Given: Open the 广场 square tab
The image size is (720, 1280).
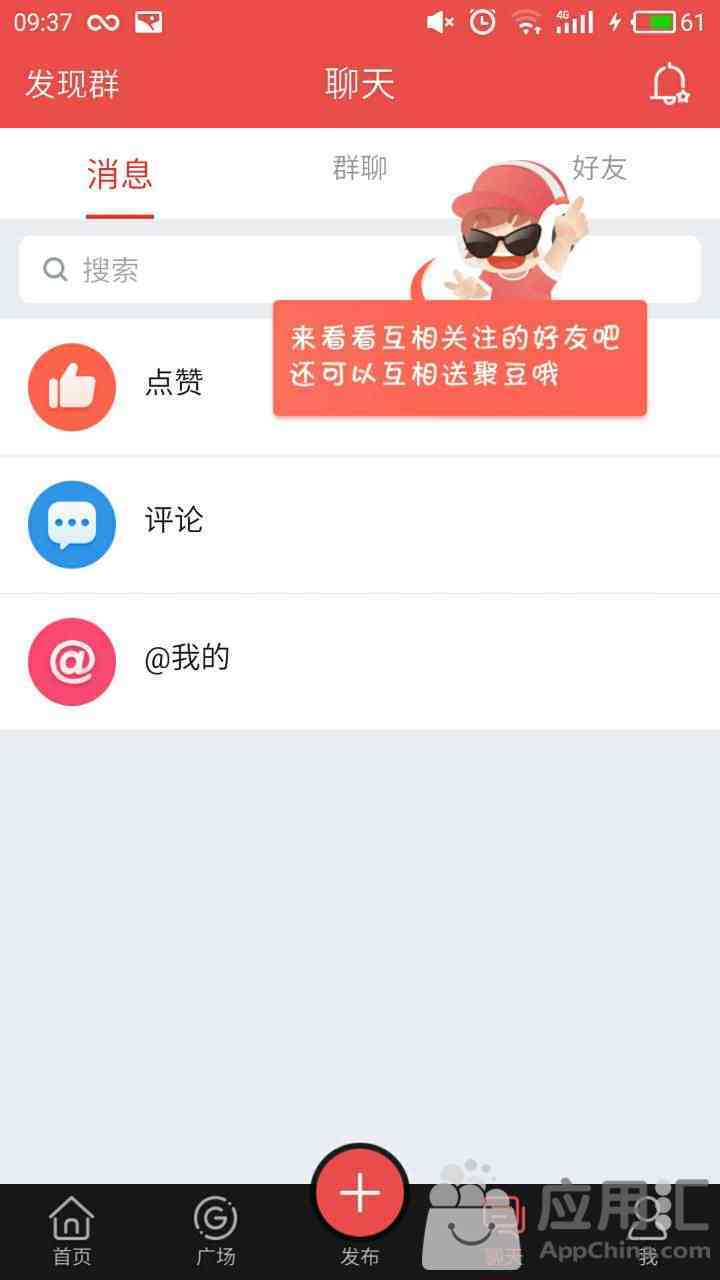Looking at the screenshot, I should (x=216, y=1232).
